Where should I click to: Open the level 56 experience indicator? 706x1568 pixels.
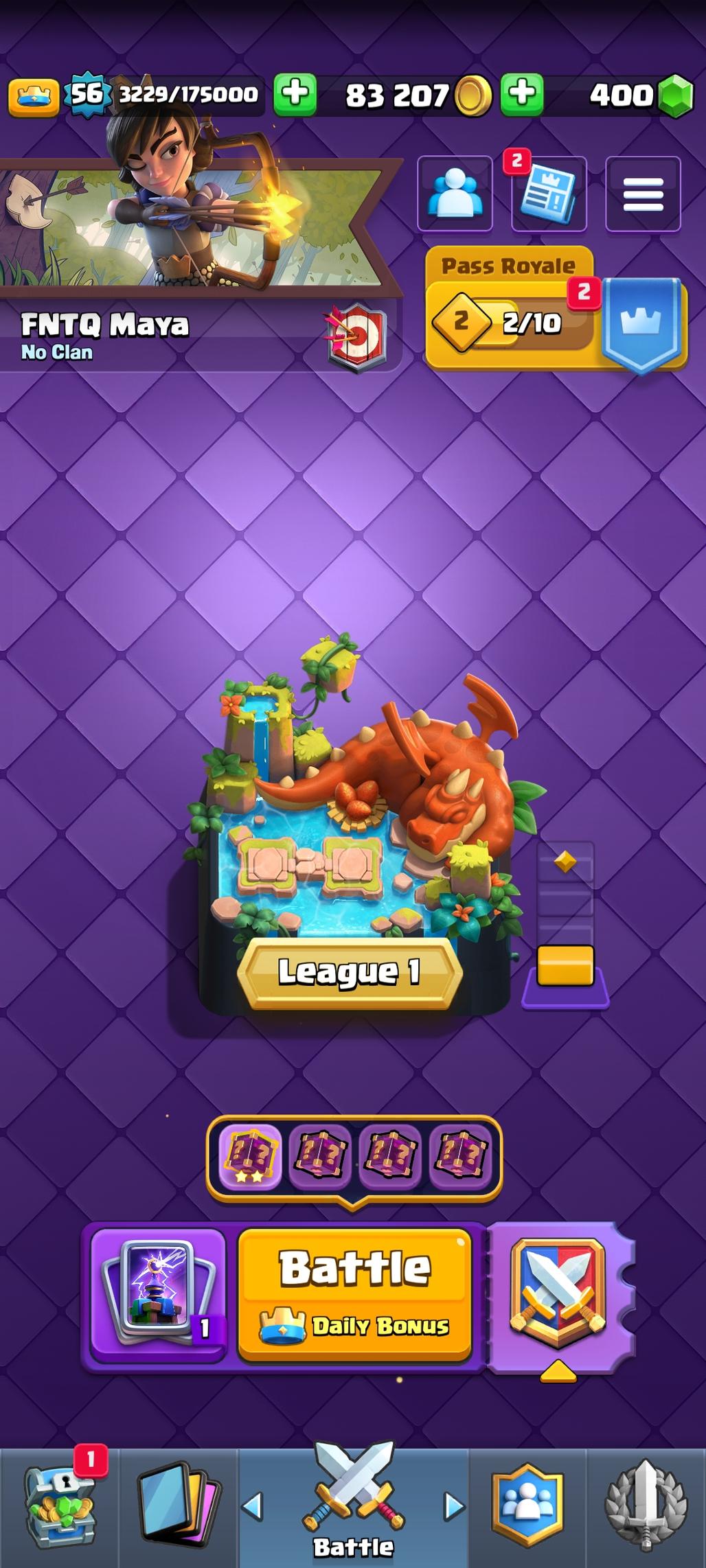[x=87, y=94]
